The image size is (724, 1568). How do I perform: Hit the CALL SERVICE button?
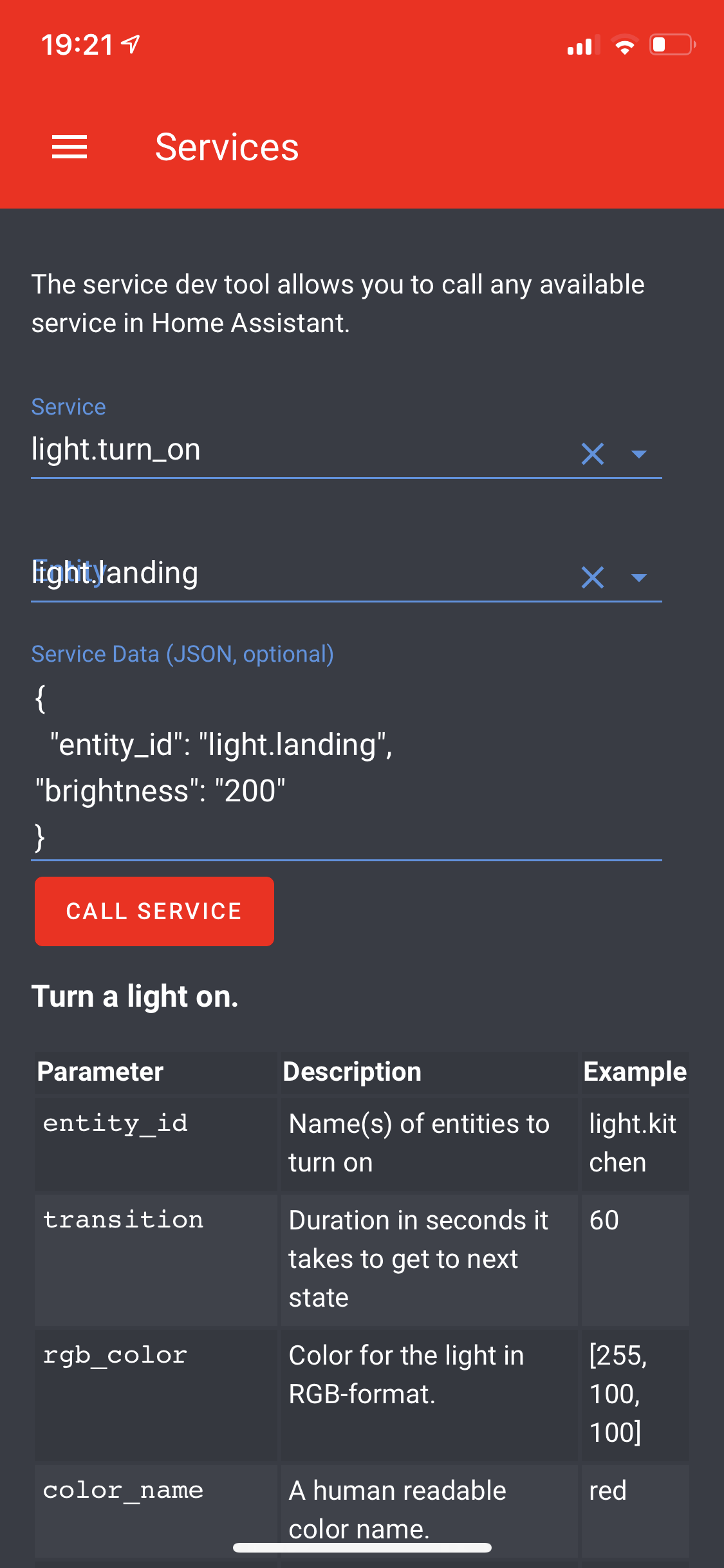154,911
